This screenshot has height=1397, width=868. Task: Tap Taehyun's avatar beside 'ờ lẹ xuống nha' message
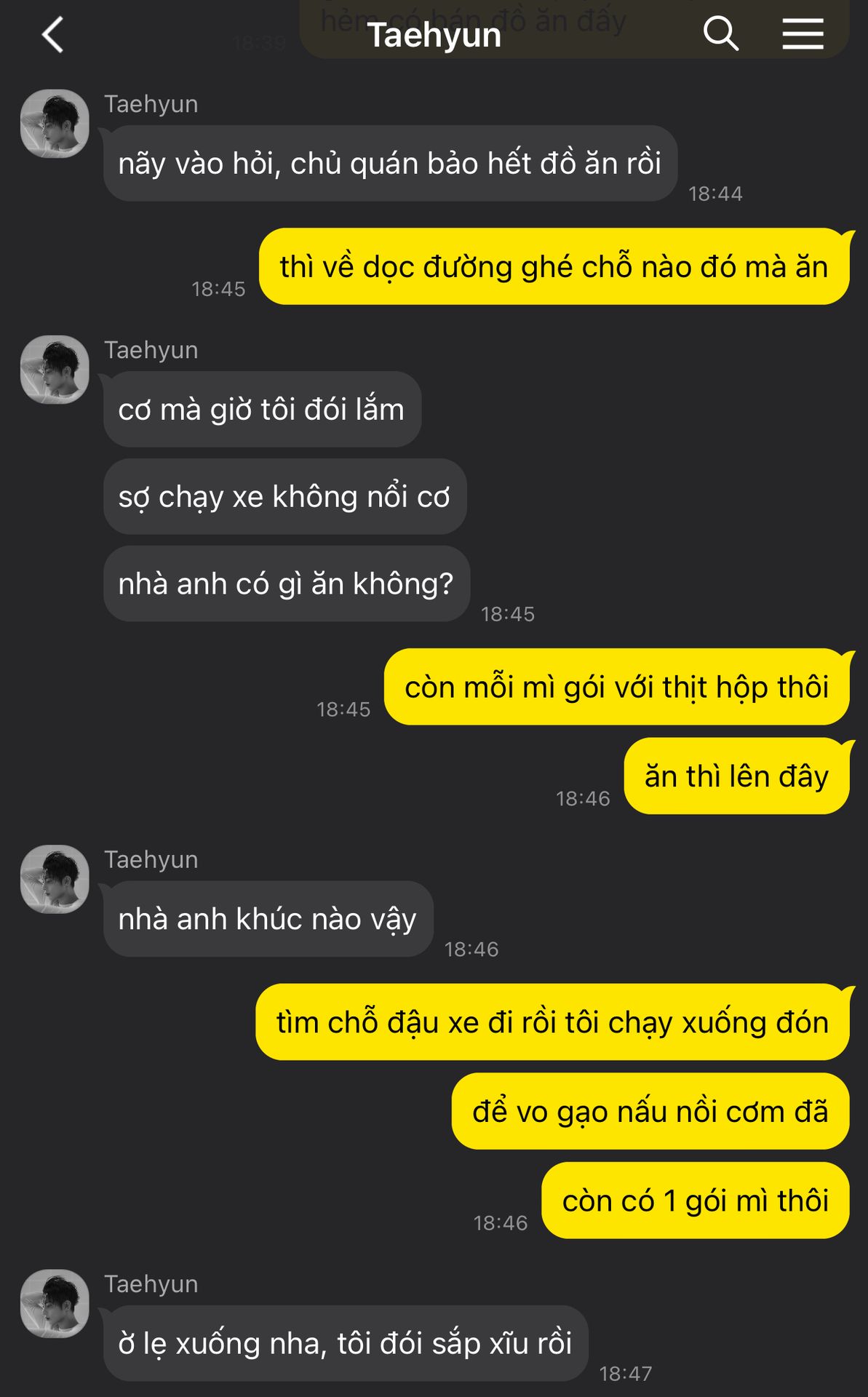coord(55,1304)
